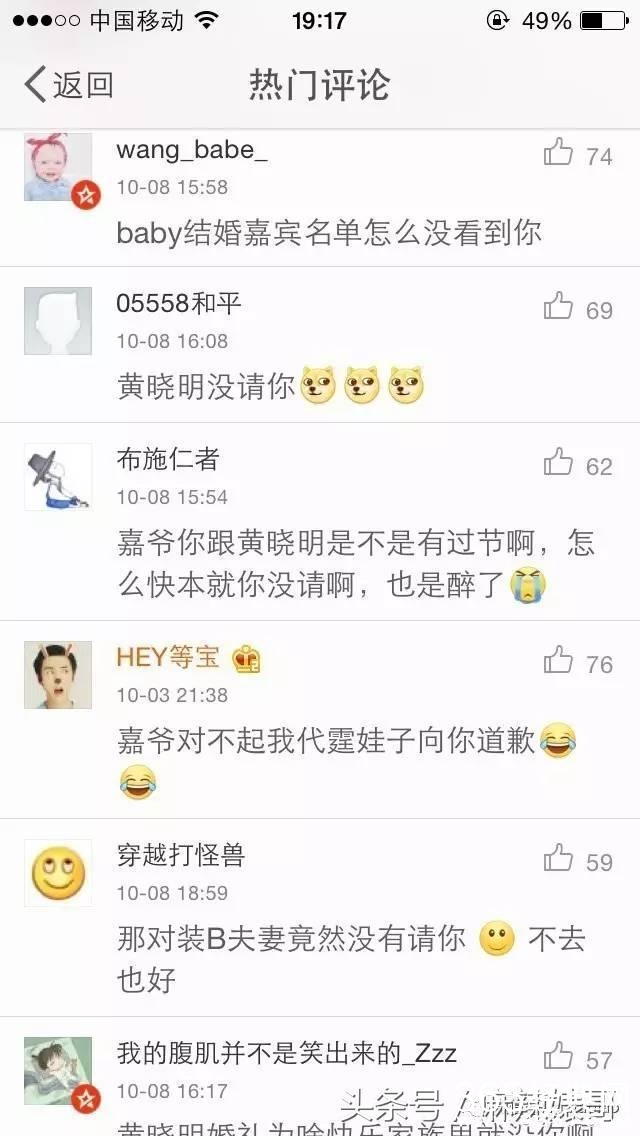This screenshot has width=640, height=1136.
Task: Open 穿越打怪兽's smiley avatar
Action: click(x=58, y=872)
